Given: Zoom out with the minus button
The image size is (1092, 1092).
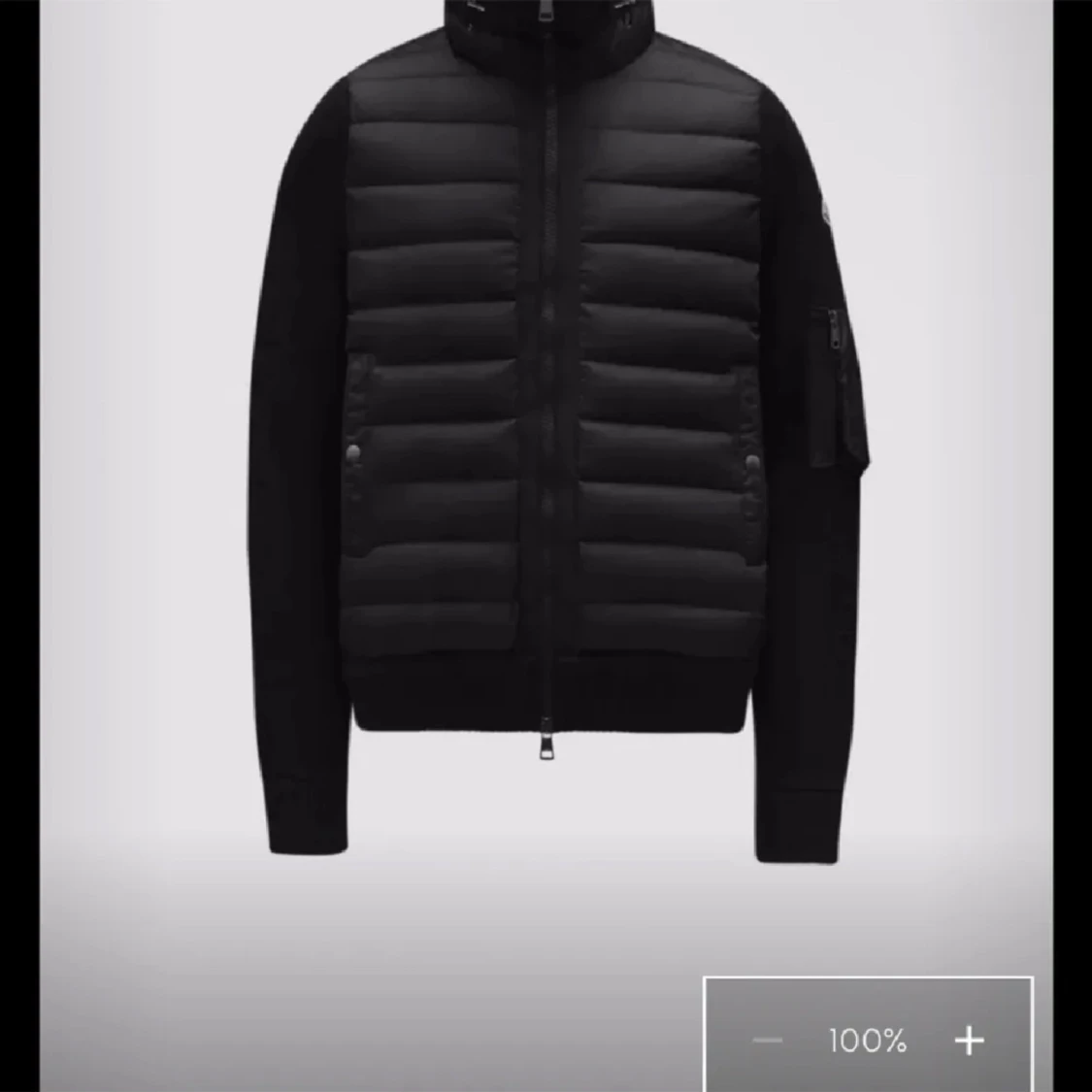Looking at the screenshot, I should (767, 1041).
